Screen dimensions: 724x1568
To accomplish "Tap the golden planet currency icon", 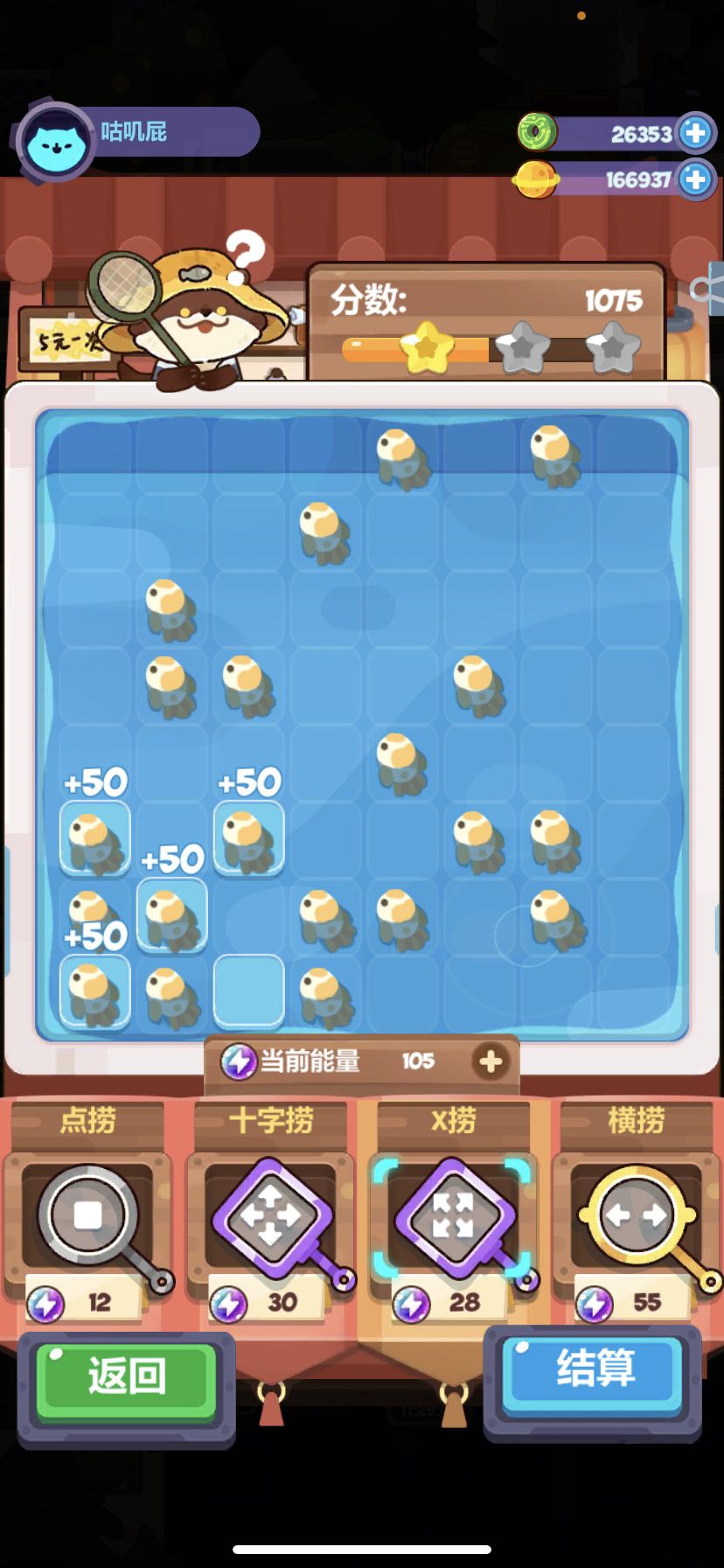I will (x=537, y=180).
